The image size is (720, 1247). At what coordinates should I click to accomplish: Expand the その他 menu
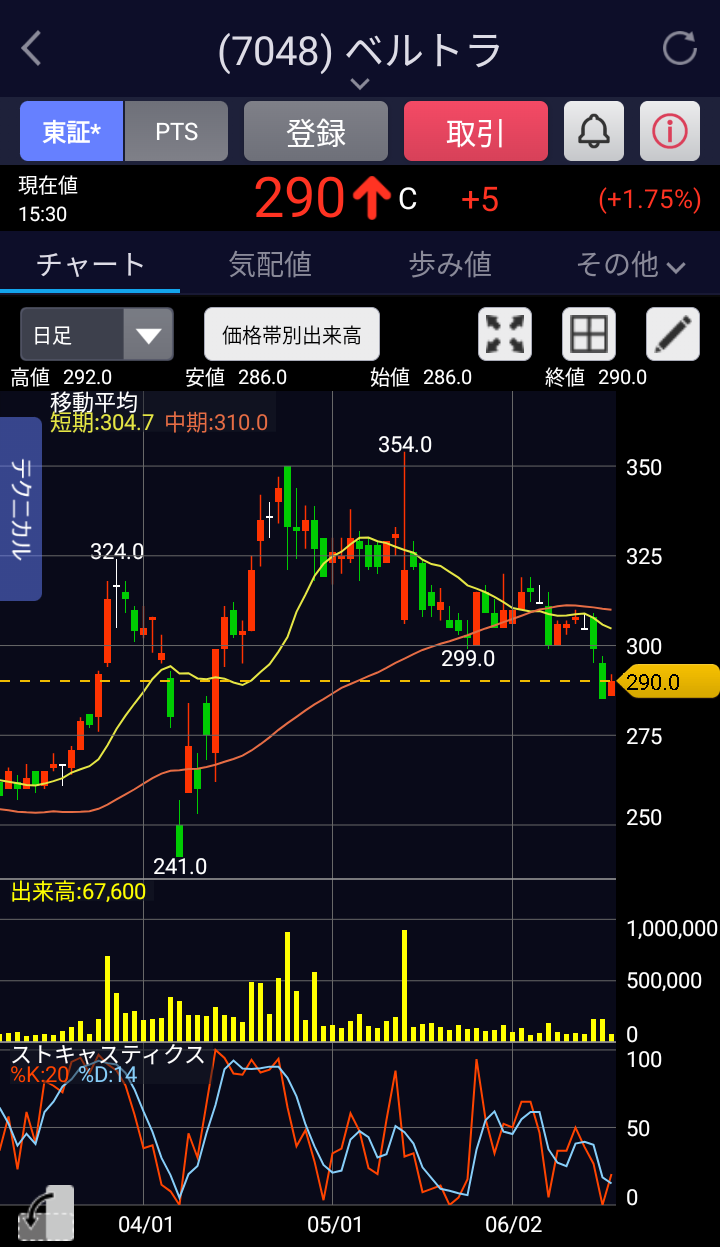click(630, 265)
